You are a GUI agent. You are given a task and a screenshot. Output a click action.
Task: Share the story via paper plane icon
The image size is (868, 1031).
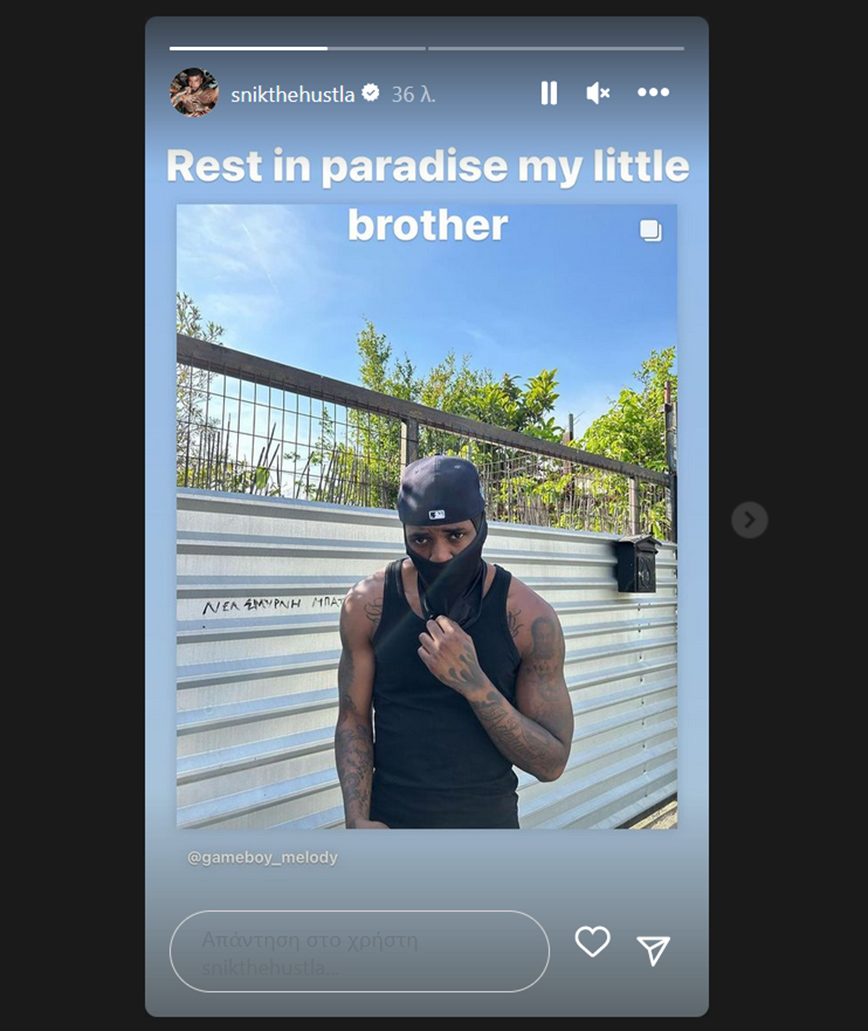(653, 950)
